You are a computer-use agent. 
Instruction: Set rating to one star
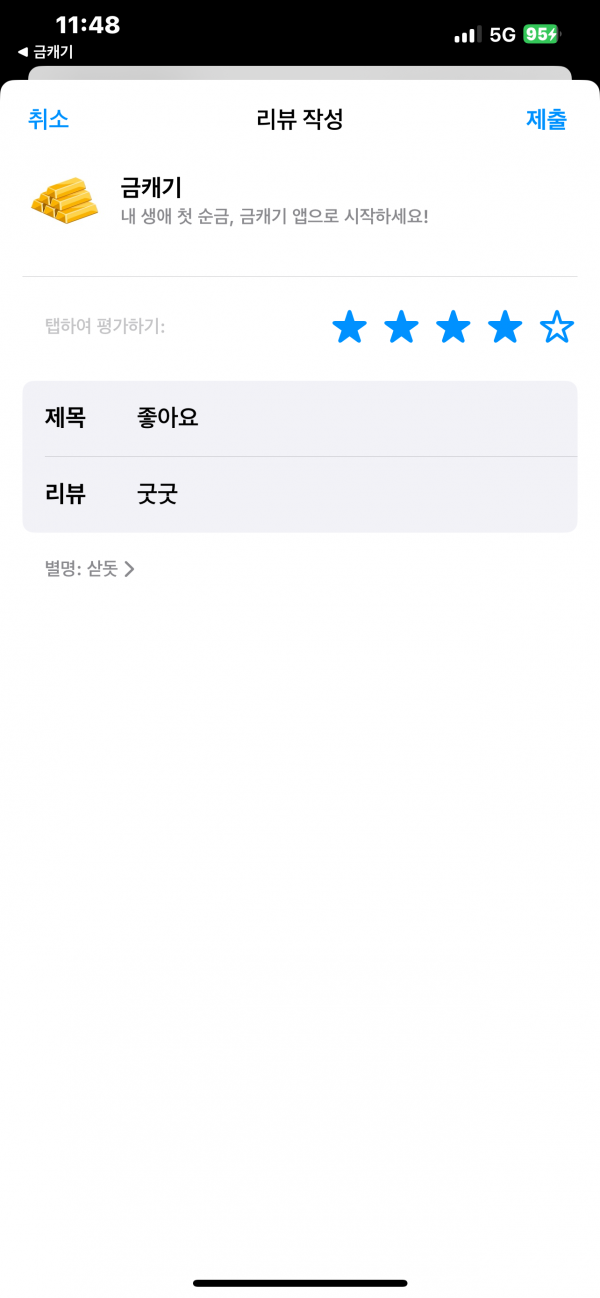(x=349, y=326)
